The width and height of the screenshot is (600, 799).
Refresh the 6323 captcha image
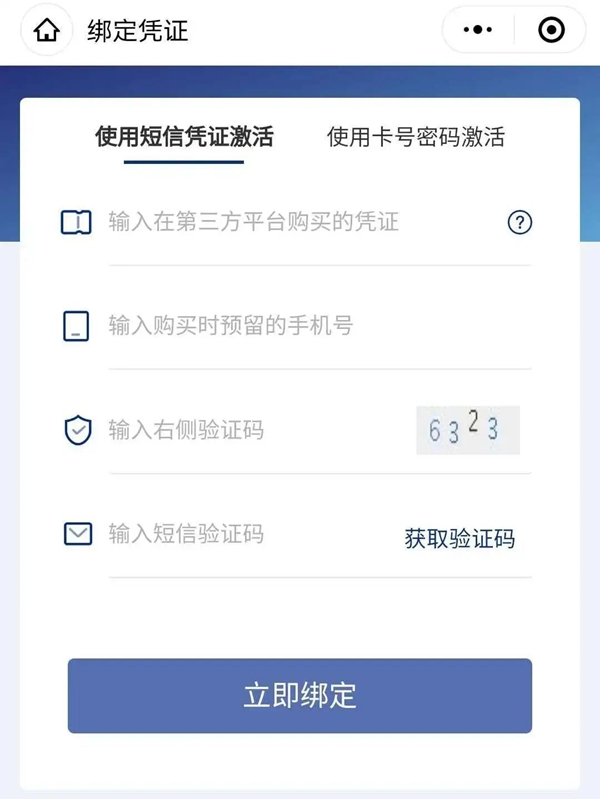(x=468, y=431)
